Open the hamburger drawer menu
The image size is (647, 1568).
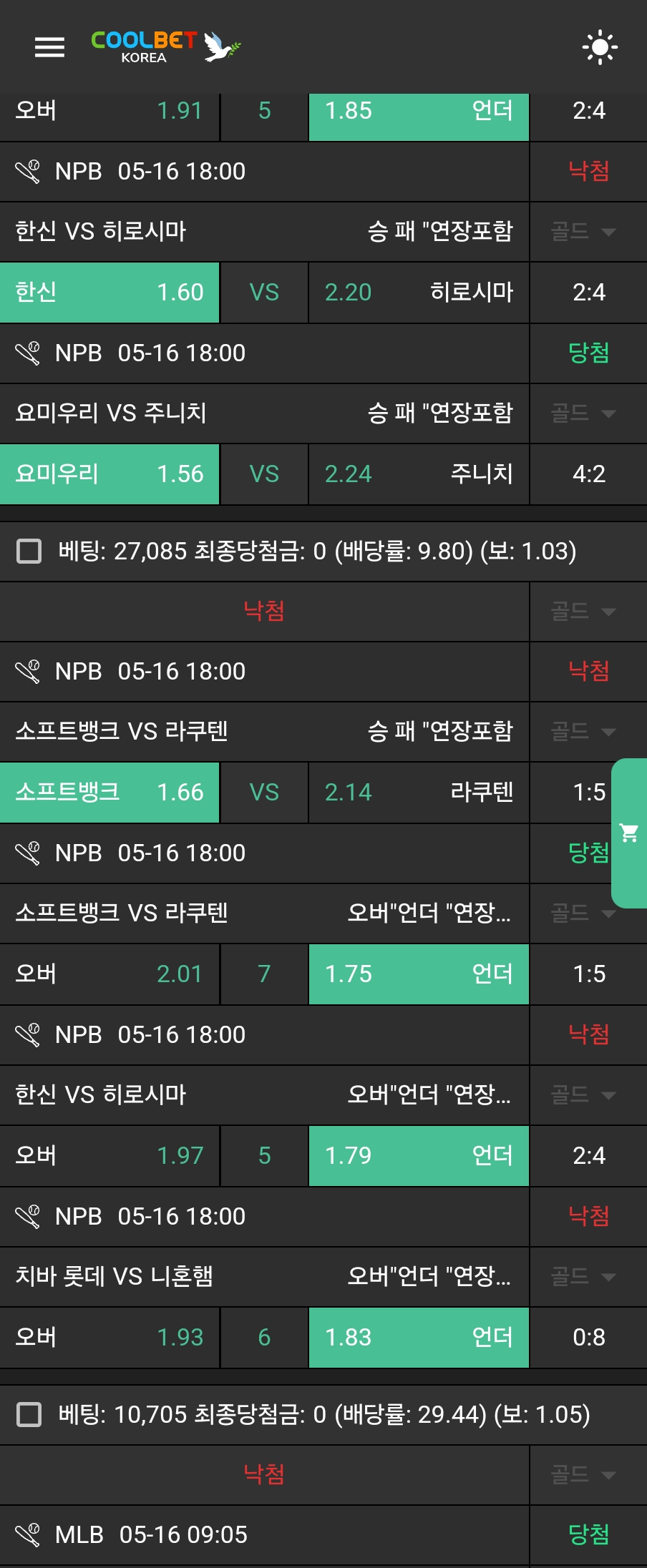click(x=49, y=47)
